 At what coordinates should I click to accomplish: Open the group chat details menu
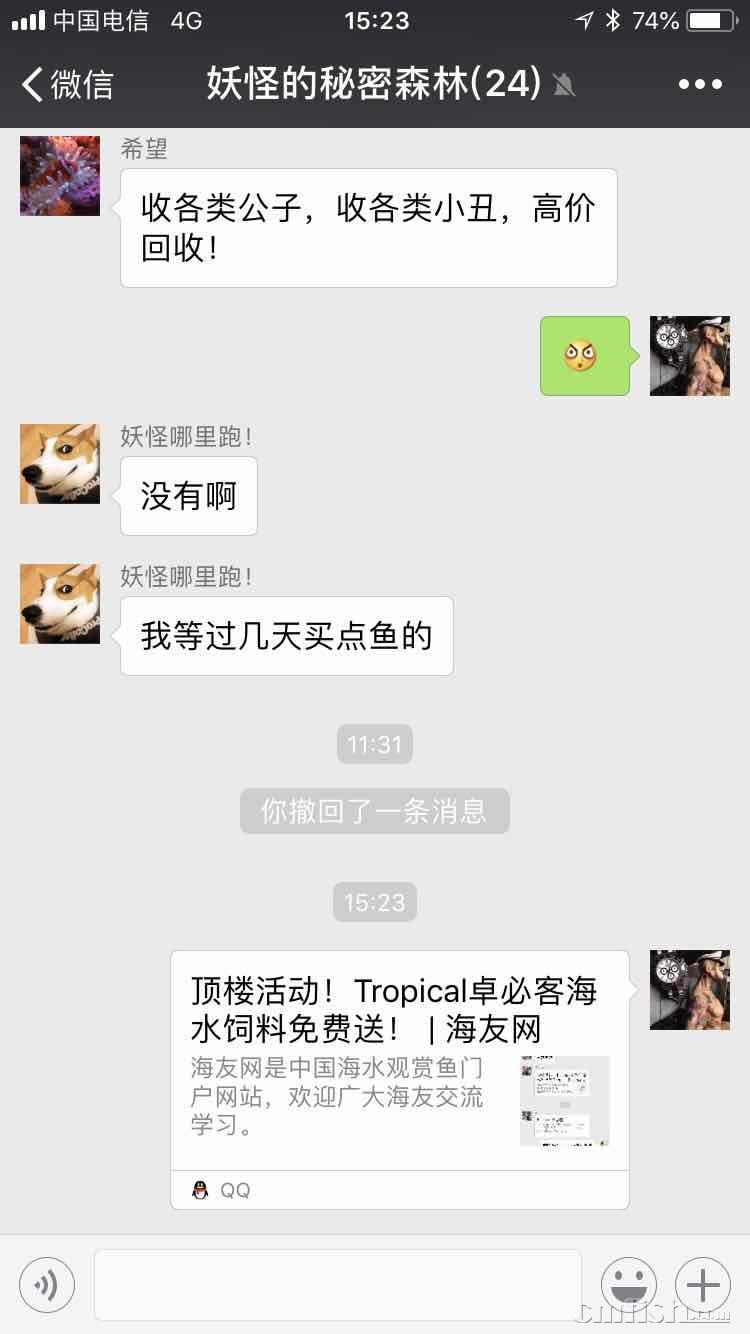700,84
